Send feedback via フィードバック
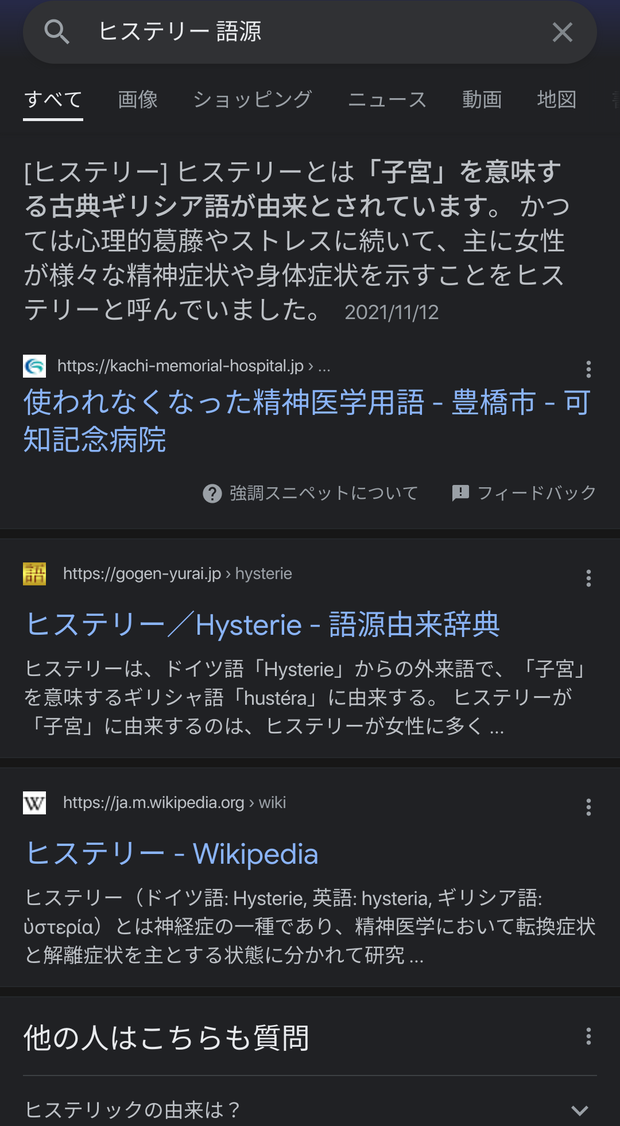This screenshot has width=620, height=1126. pyautogui.click(x=524, y=493)
